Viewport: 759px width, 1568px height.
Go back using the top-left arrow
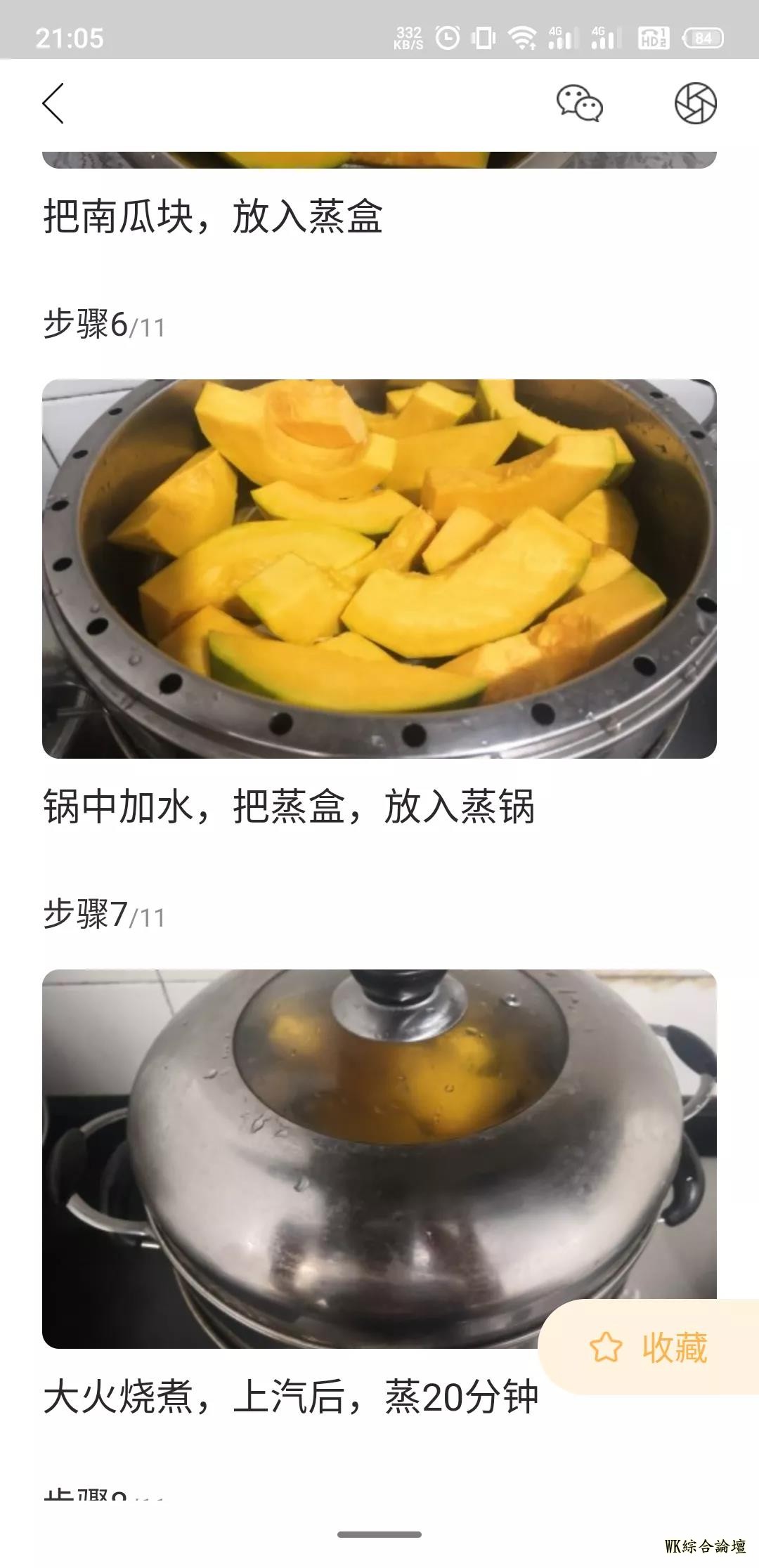53,103
